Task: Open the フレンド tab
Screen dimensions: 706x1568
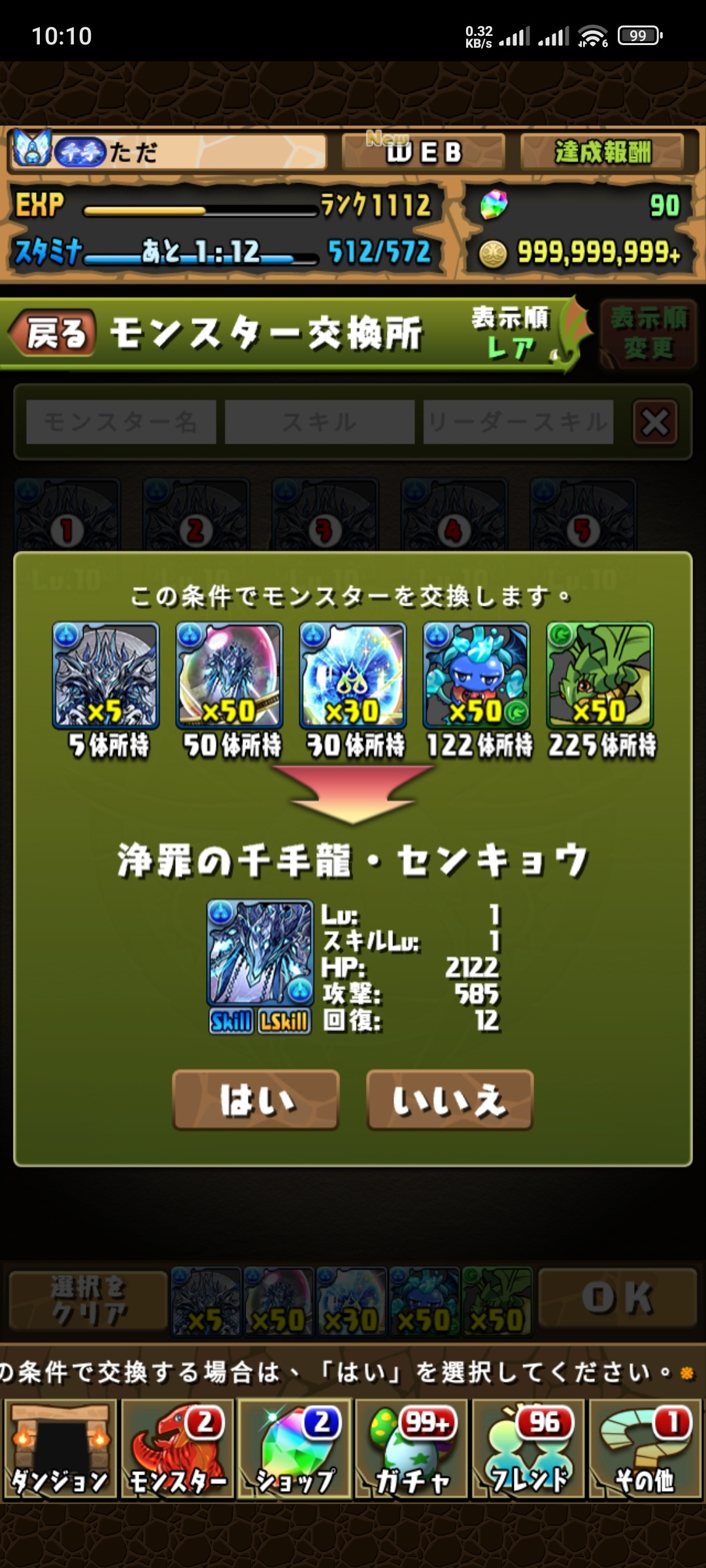Action: (529, 1448)
